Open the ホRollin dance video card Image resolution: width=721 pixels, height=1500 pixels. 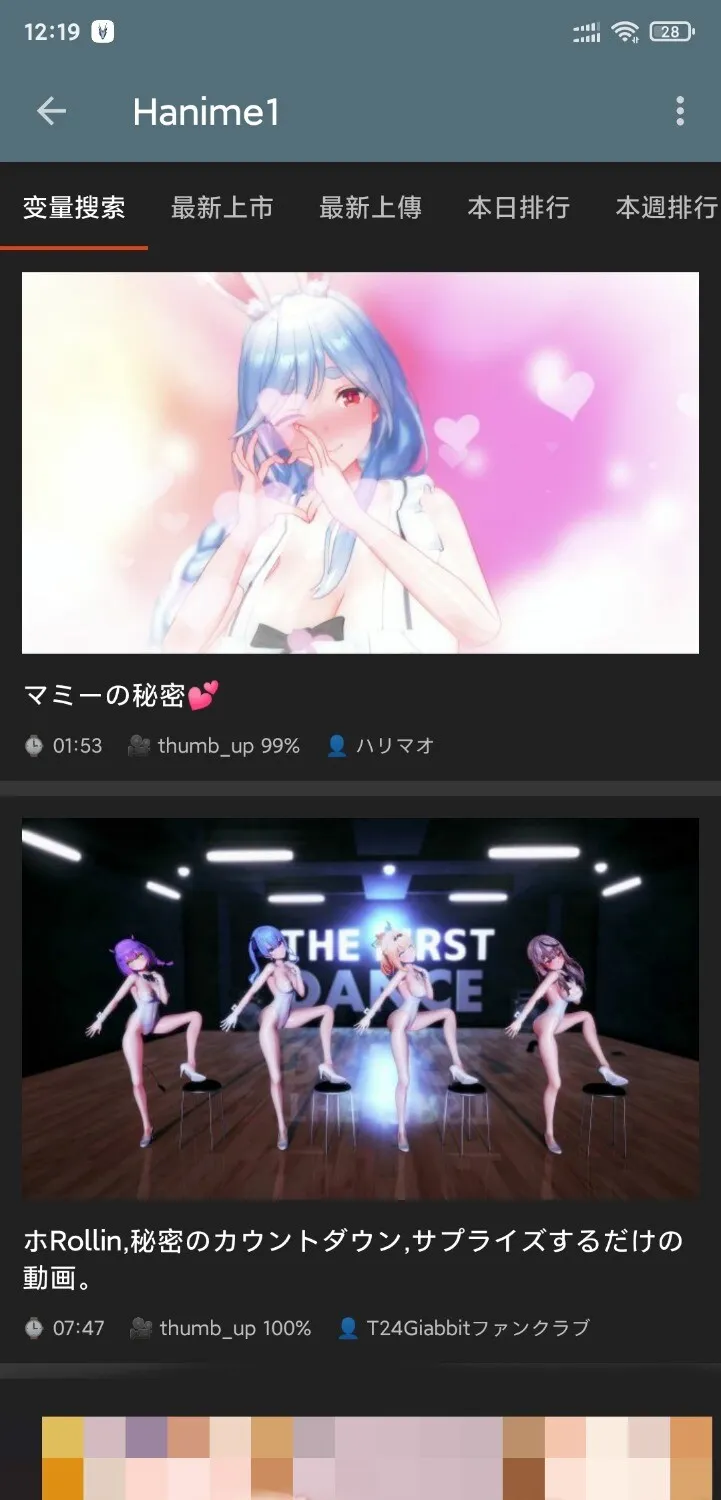click(360, 1008)
